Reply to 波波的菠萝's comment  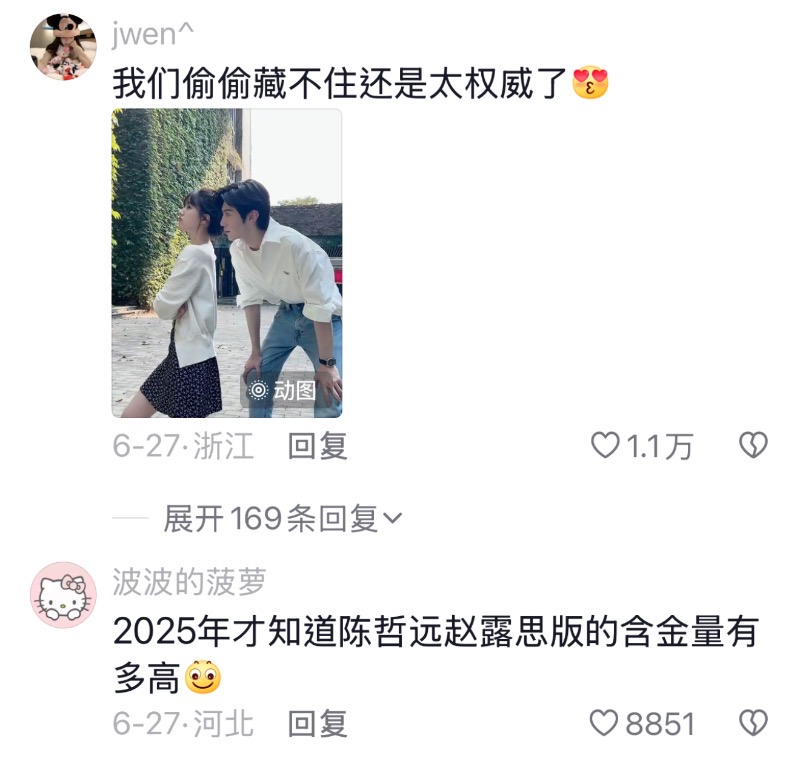point(317,723)
